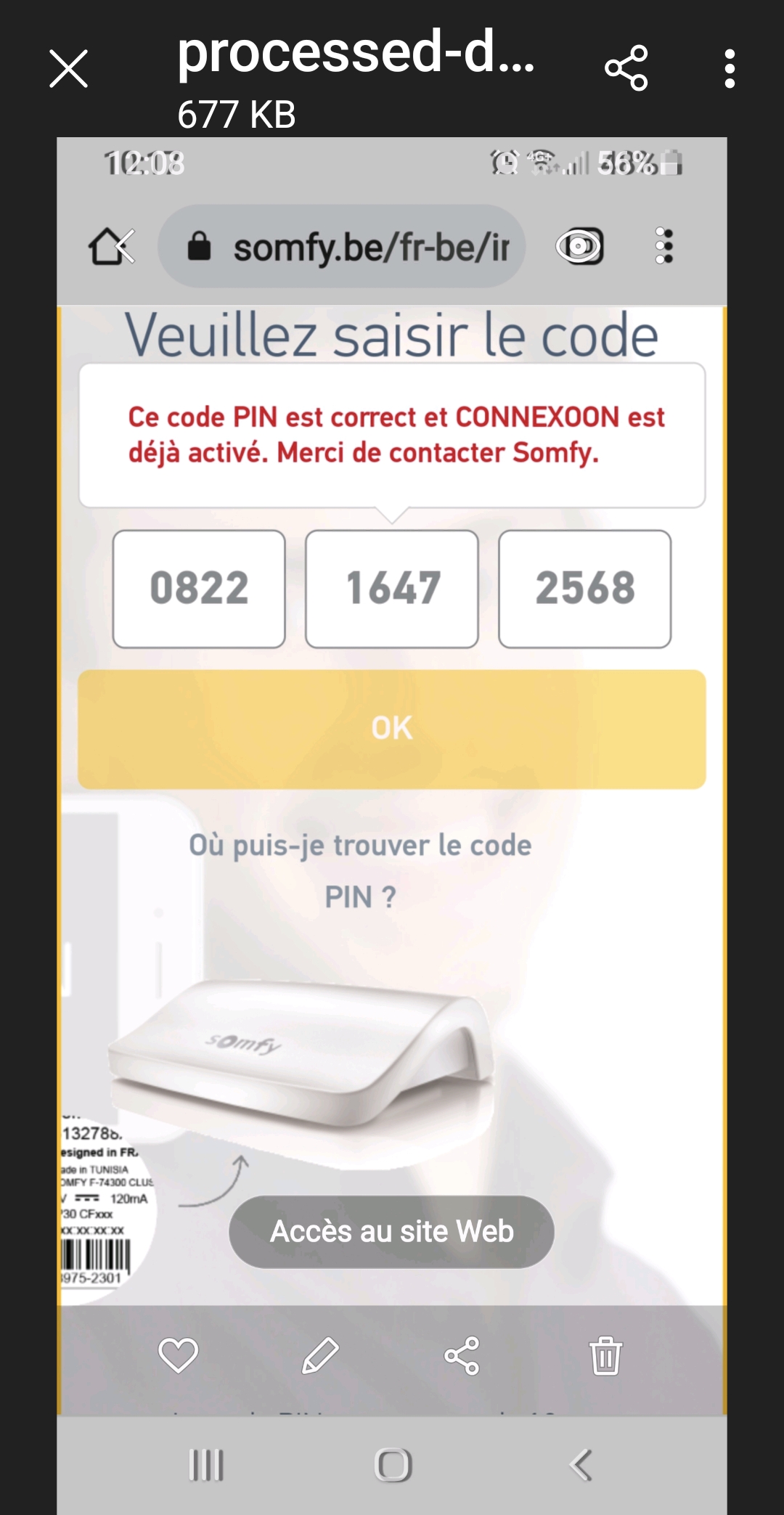Edit the image with the pencil
784x1515 pixels.
pyautogui.click(x=320, y=1355)
